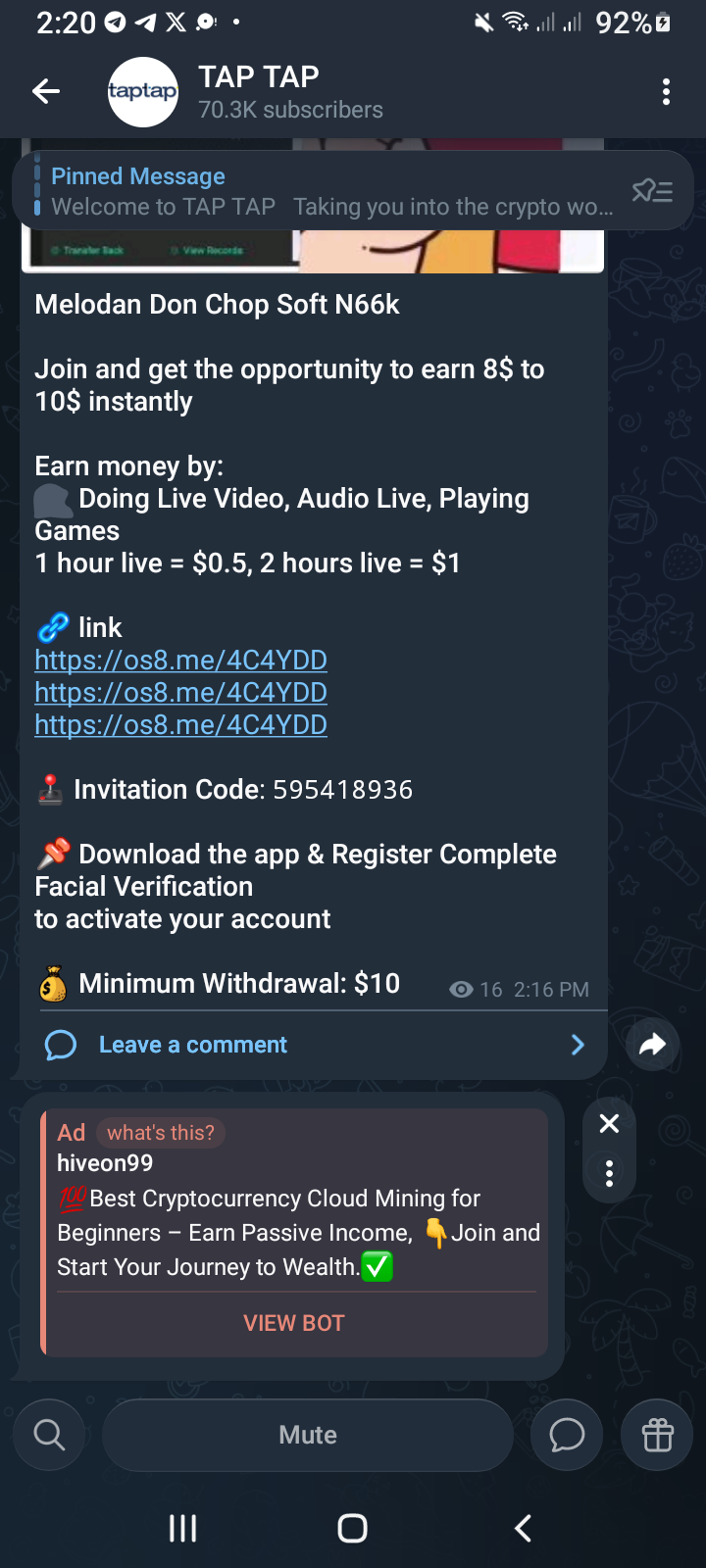Show the pinned messages list icon

tap(652, 191)
